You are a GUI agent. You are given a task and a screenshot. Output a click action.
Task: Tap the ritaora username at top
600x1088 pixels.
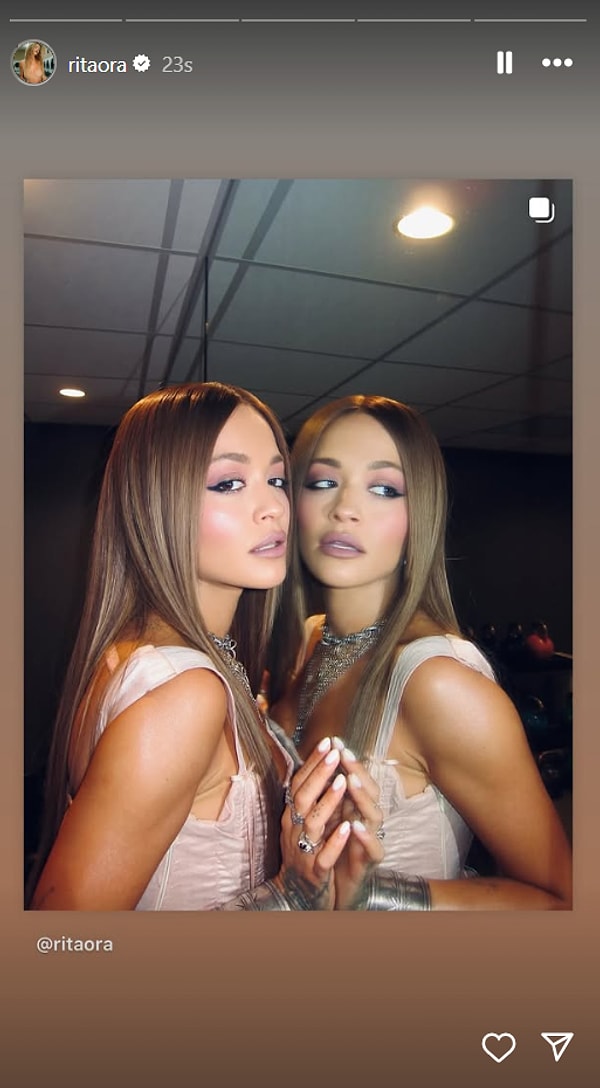tap(97, 64)
